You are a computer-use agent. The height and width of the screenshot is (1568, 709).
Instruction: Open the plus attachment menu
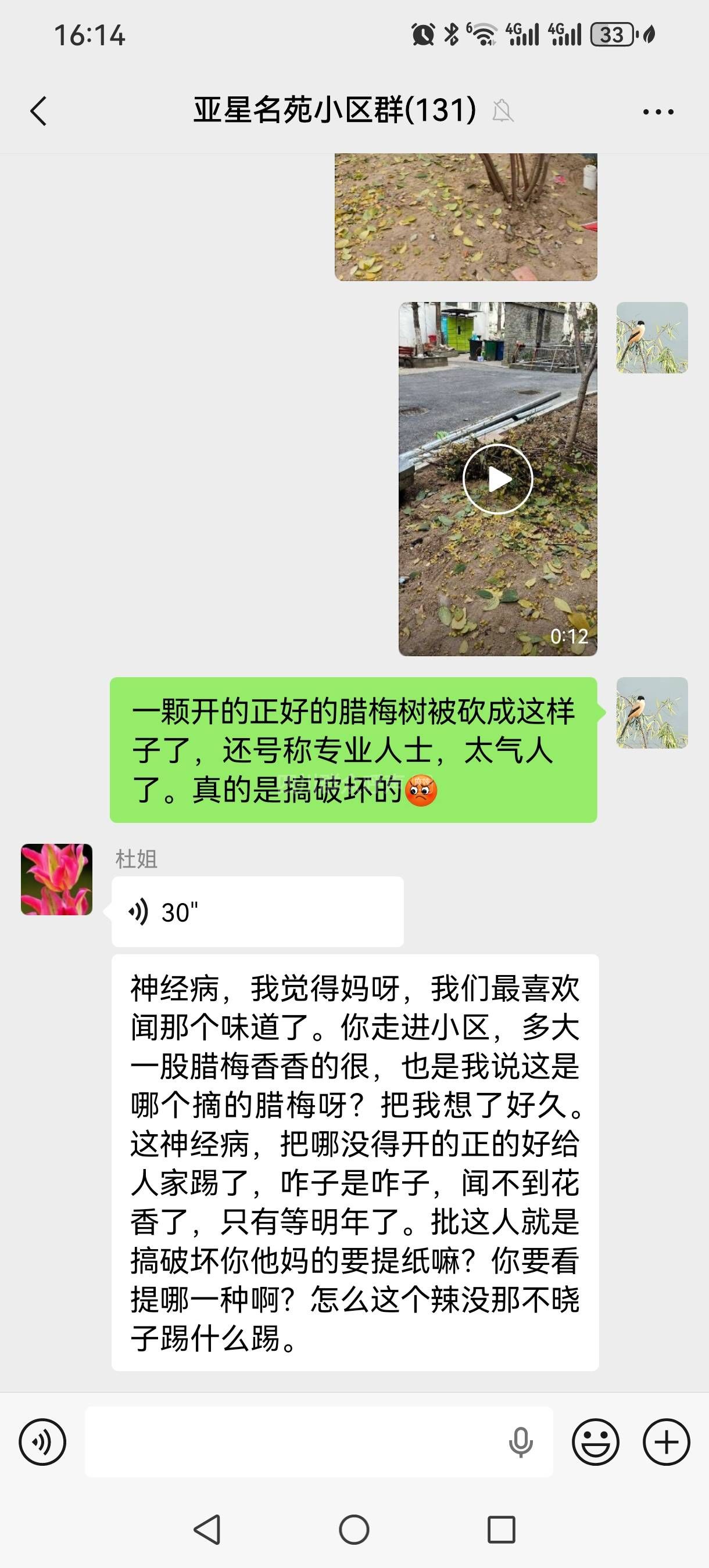tap(667, 1441)
